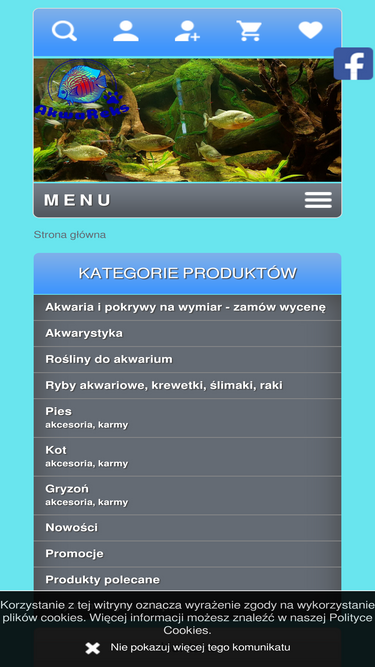Open Akwaria i pokrywy na wymiar category
This screenshot has width=375, height=667.
tap(188, 307)
